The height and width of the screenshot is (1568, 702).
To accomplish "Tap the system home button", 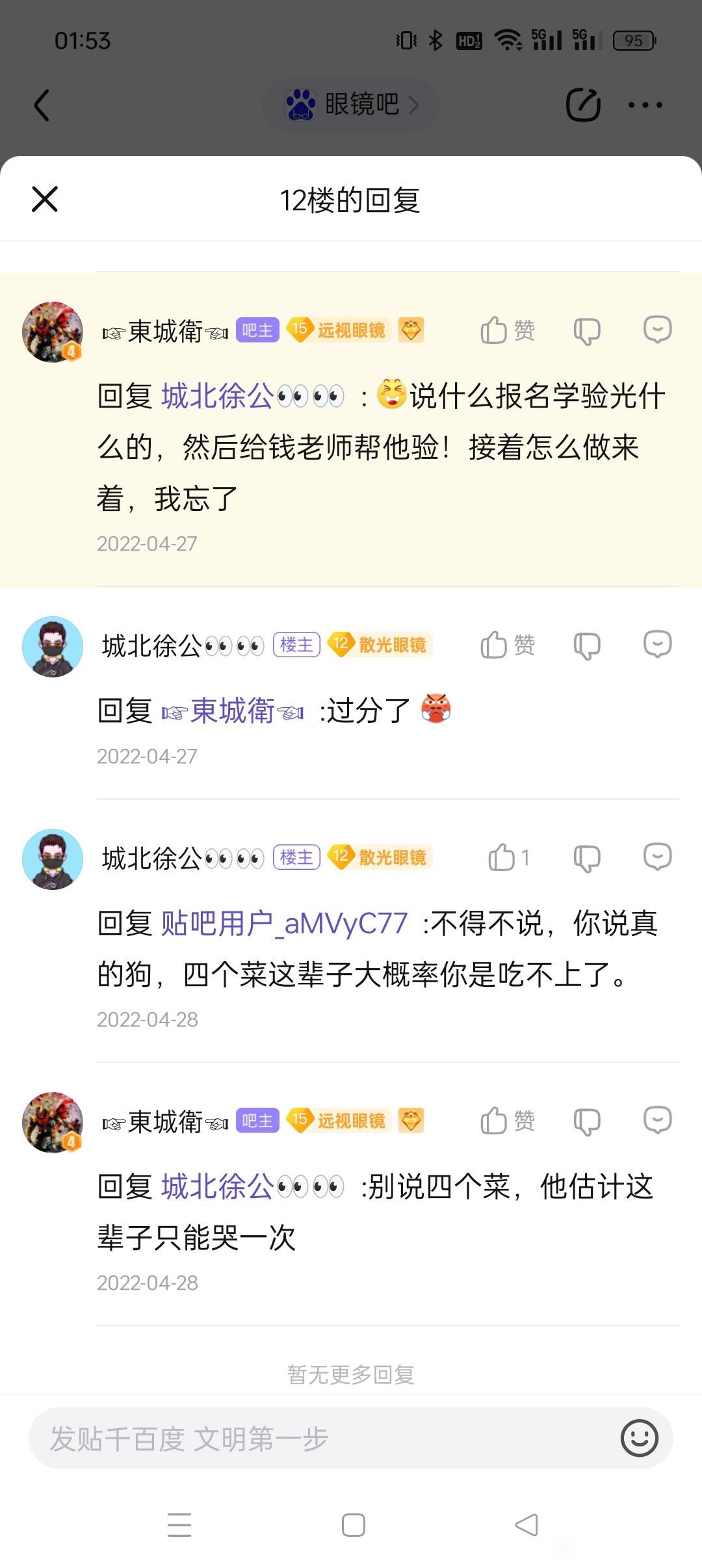I will [353, 1525].
